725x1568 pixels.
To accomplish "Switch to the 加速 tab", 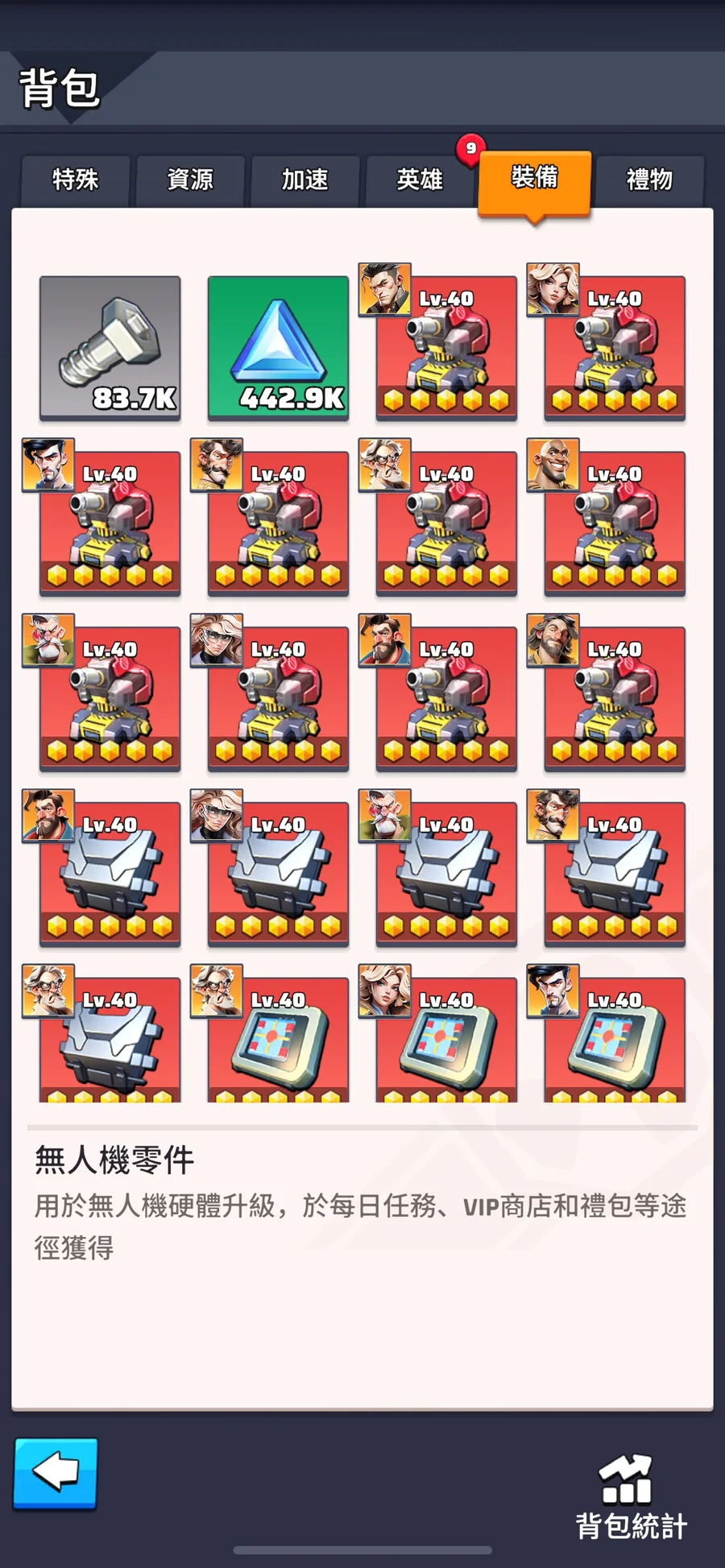I will click(304, 180).
